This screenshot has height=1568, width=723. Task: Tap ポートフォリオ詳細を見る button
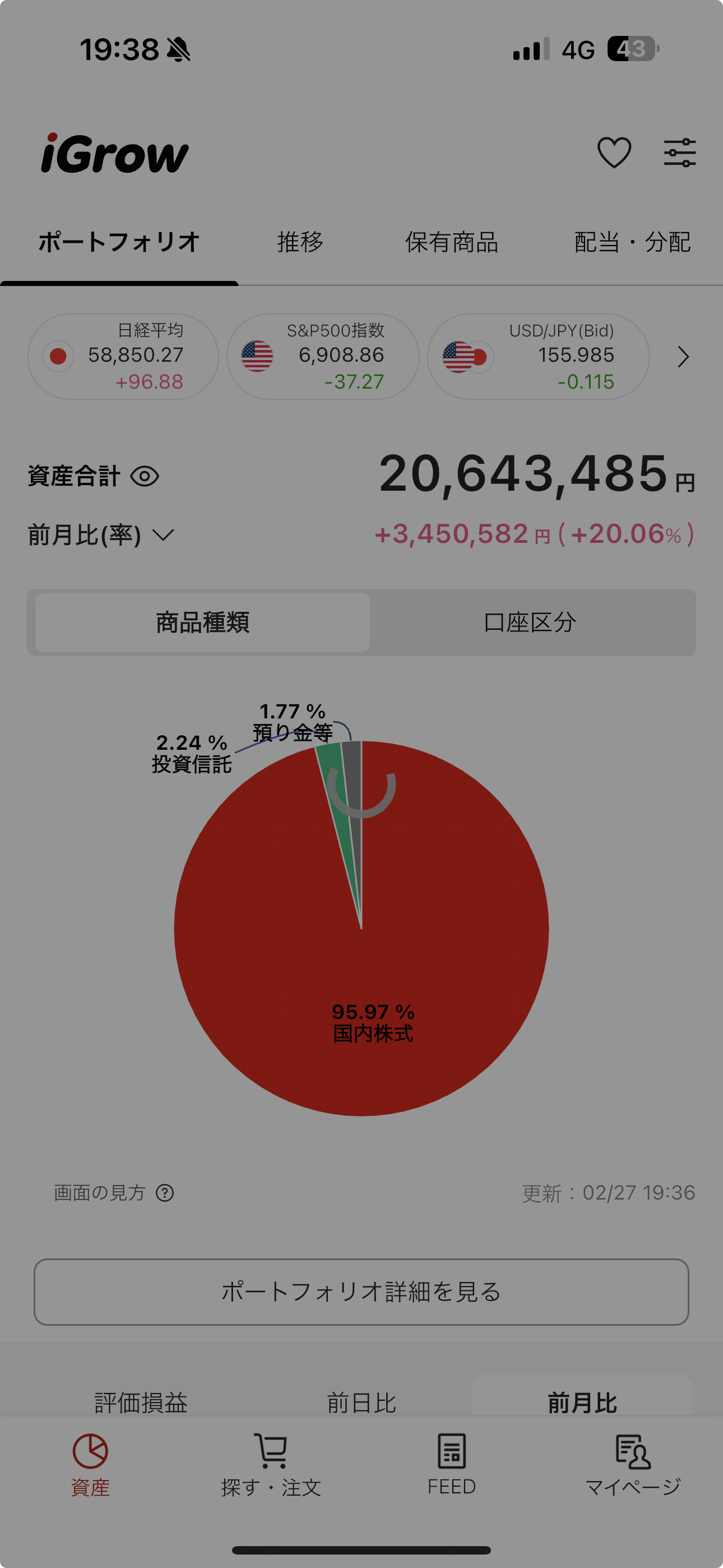361,1292
